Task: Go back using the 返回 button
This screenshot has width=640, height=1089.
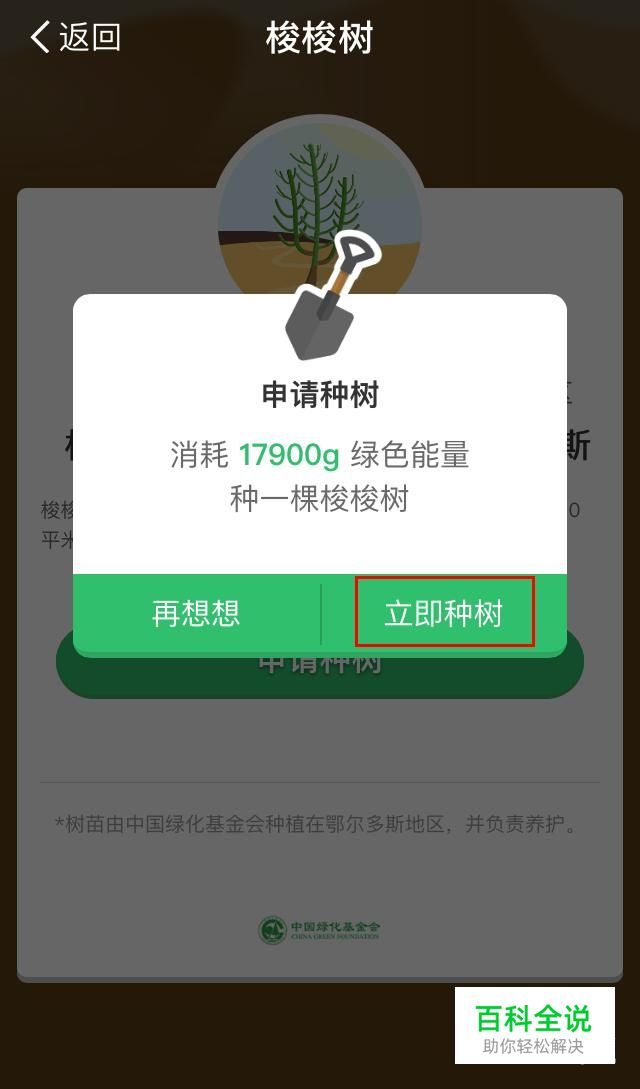Action: pos(76,37)
